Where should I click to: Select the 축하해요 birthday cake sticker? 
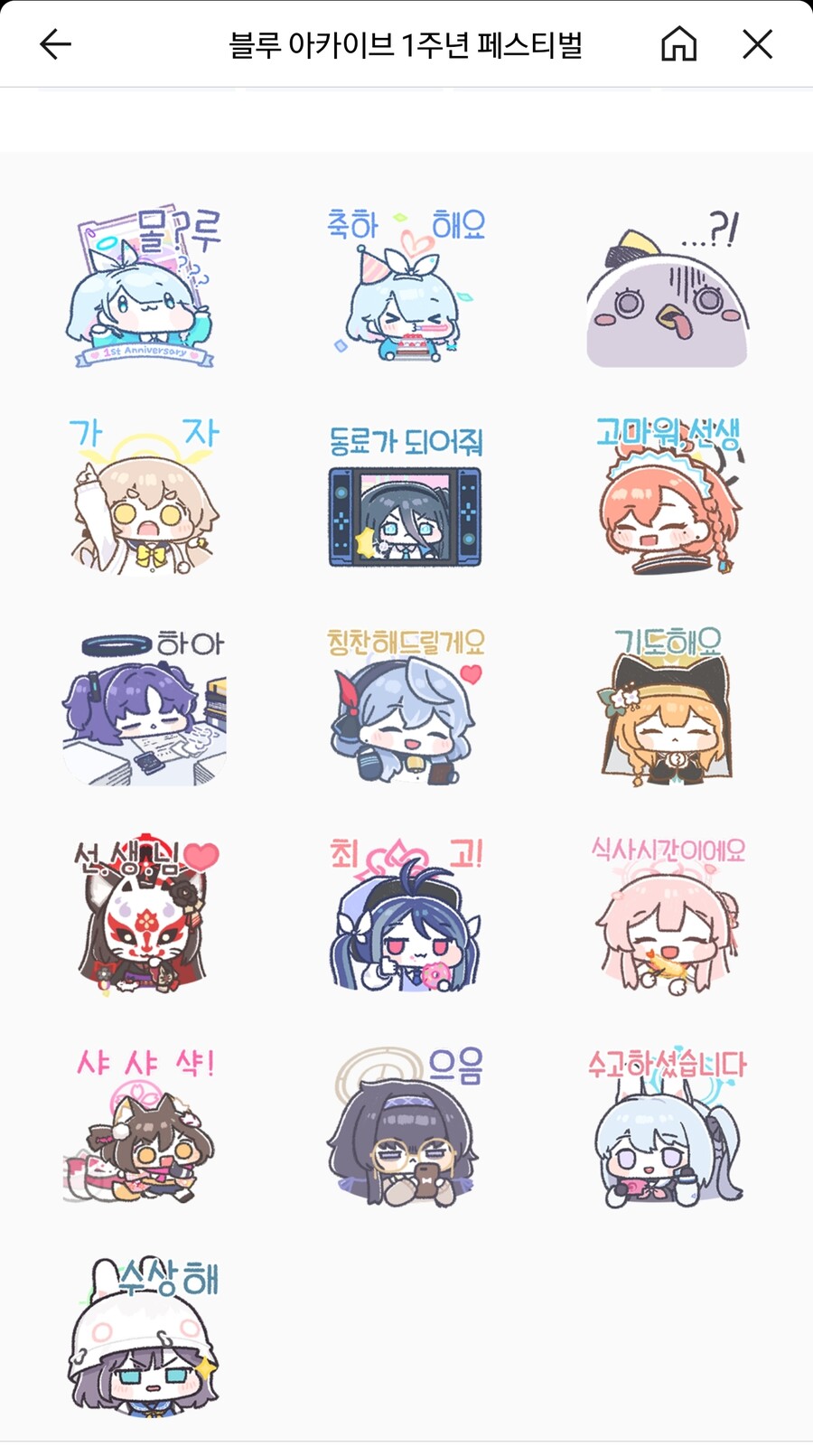click(x=406, y=287)
